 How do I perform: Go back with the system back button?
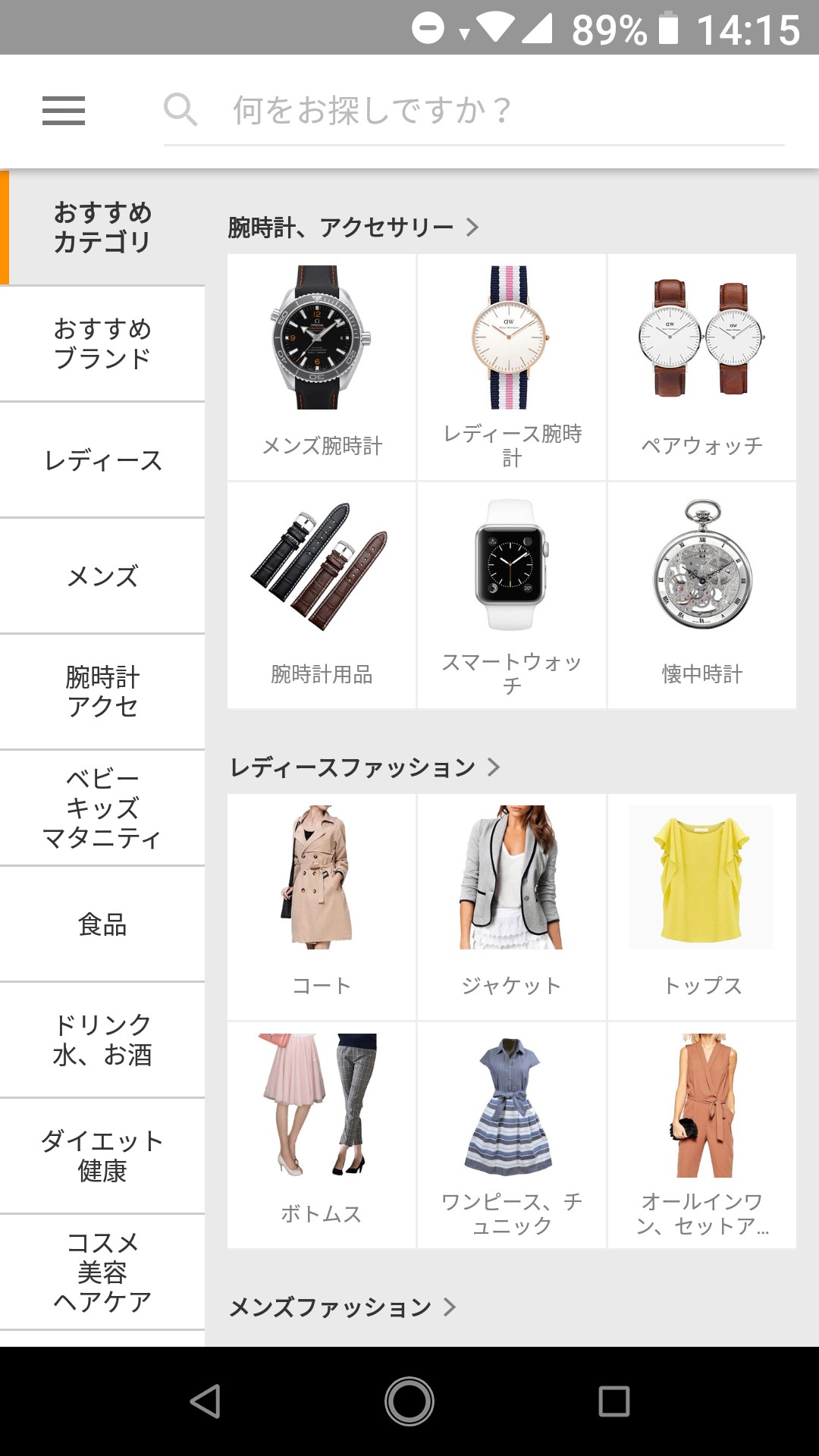click(x=205, y=1401)
